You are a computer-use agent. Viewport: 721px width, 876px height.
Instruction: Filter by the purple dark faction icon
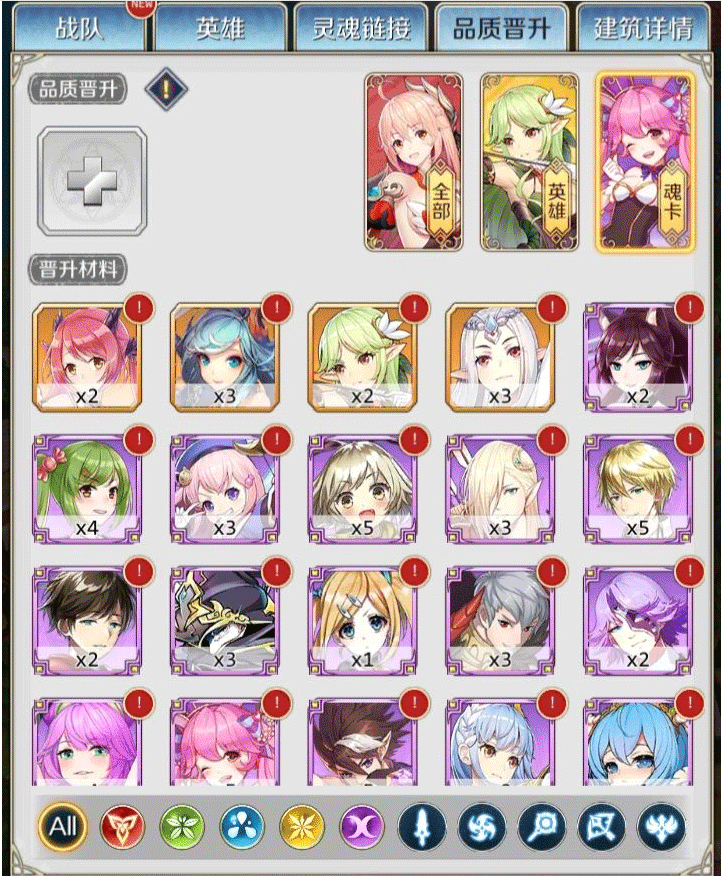click(362, 826)
